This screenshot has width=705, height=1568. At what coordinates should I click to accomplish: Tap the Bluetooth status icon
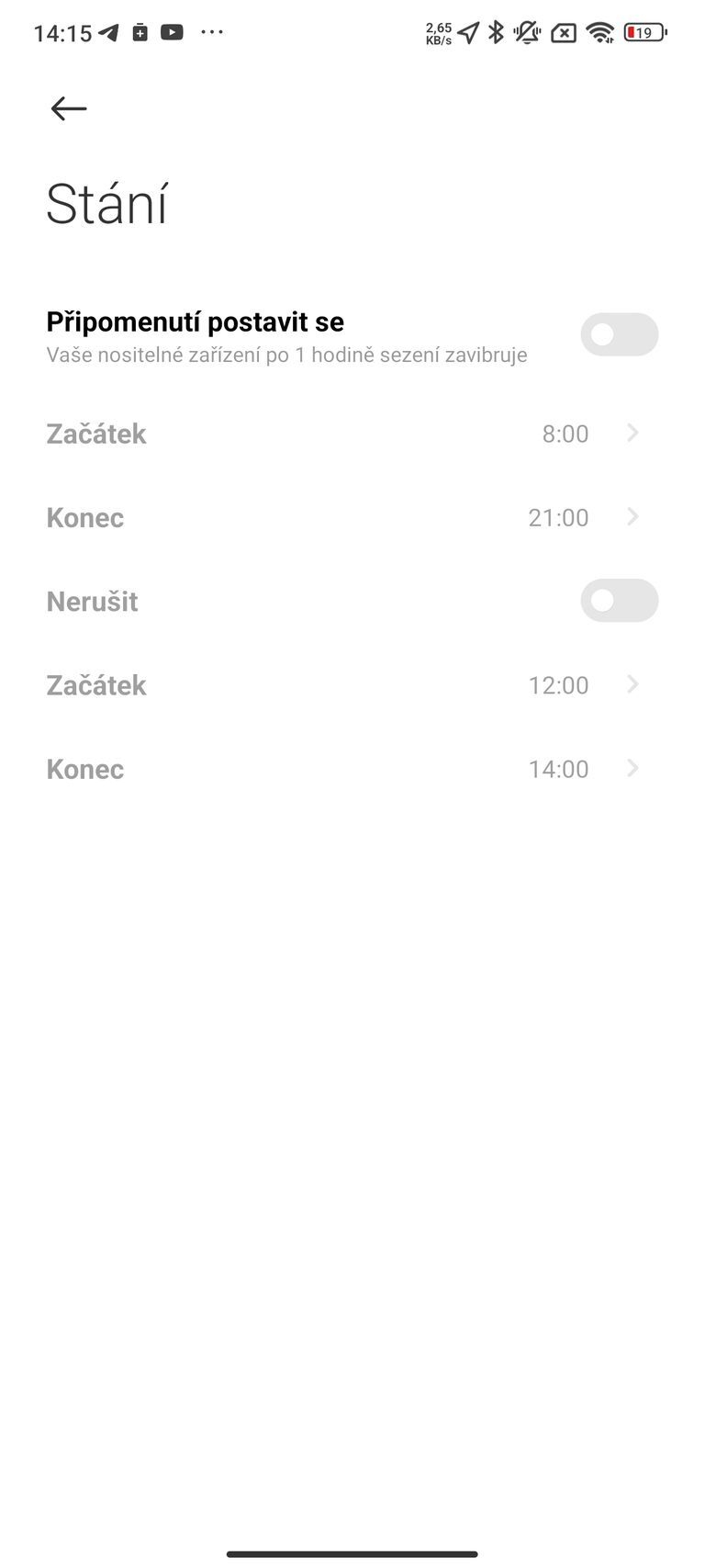click(494, 31)
